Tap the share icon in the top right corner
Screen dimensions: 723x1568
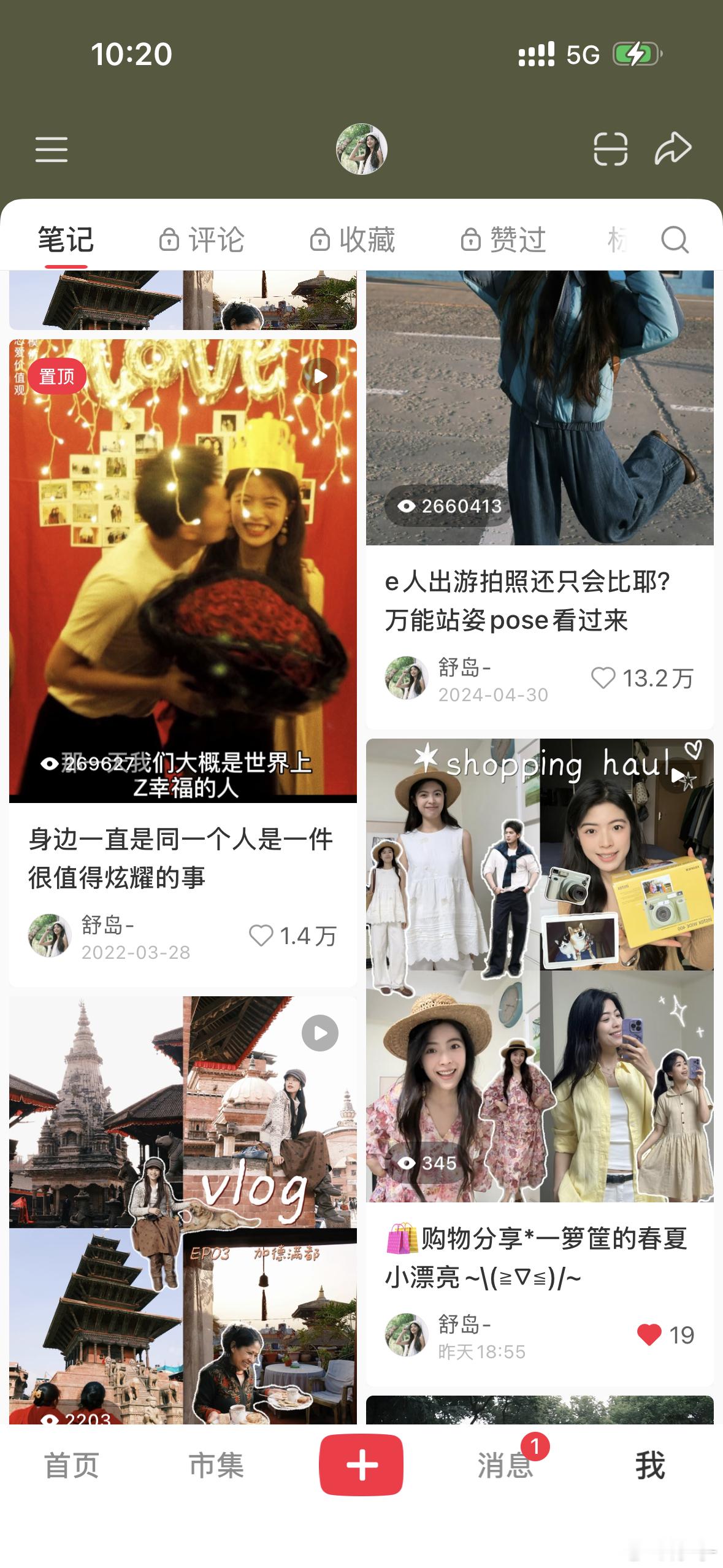[672, 147]
